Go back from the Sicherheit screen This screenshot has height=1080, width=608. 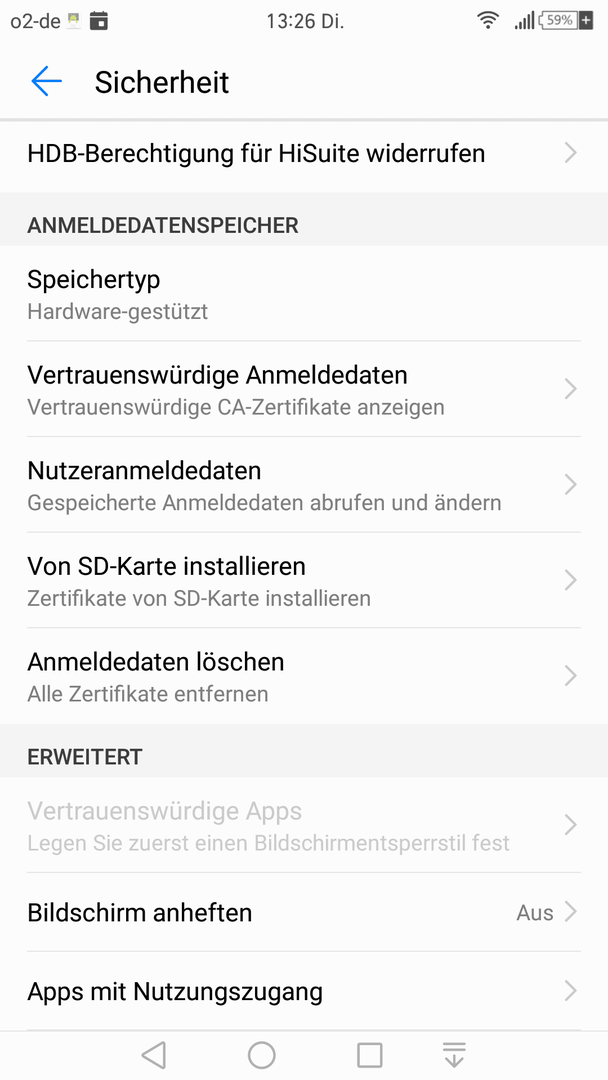coord(46,81)
